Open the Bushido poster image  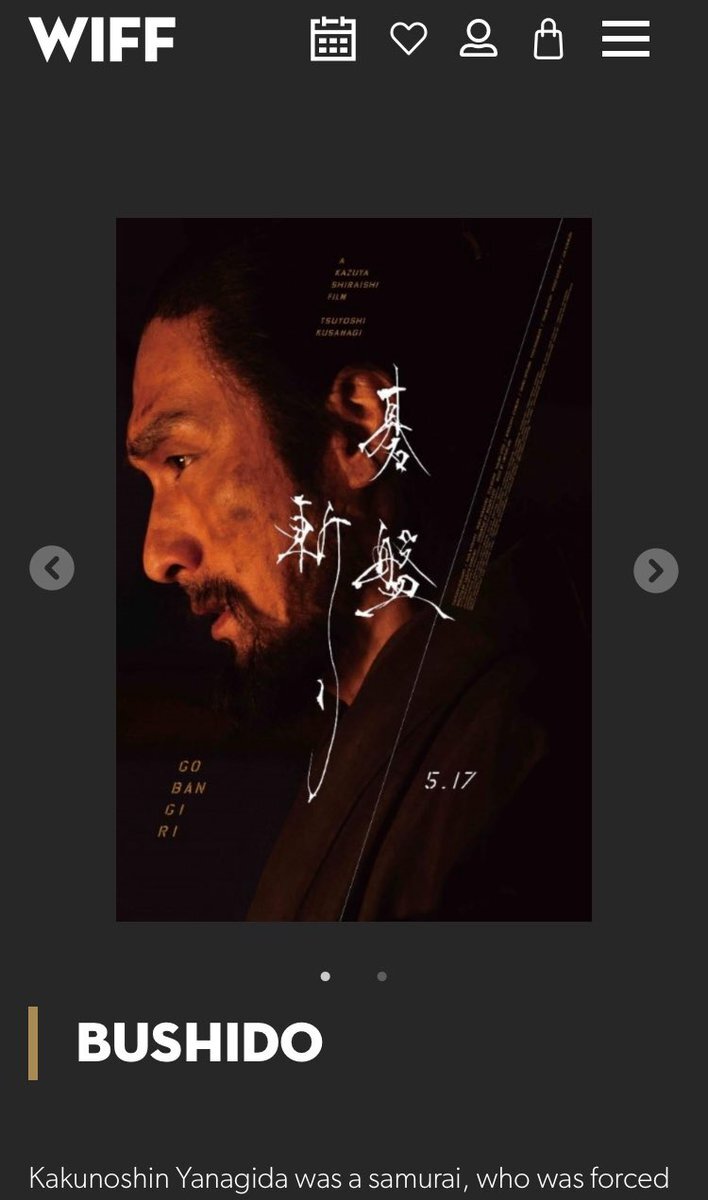tap(354, 569)
